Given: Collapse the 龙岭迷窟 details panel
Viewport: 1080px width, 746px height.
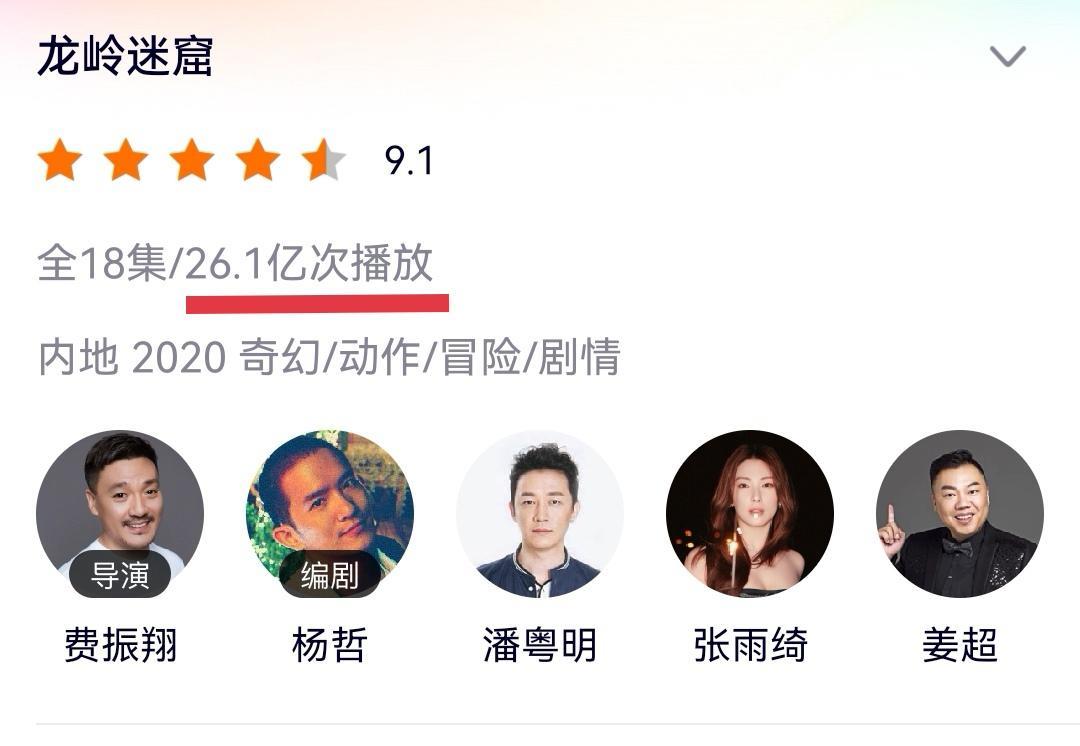Looking at the screenshot, I should click(x=1007, y=56).
